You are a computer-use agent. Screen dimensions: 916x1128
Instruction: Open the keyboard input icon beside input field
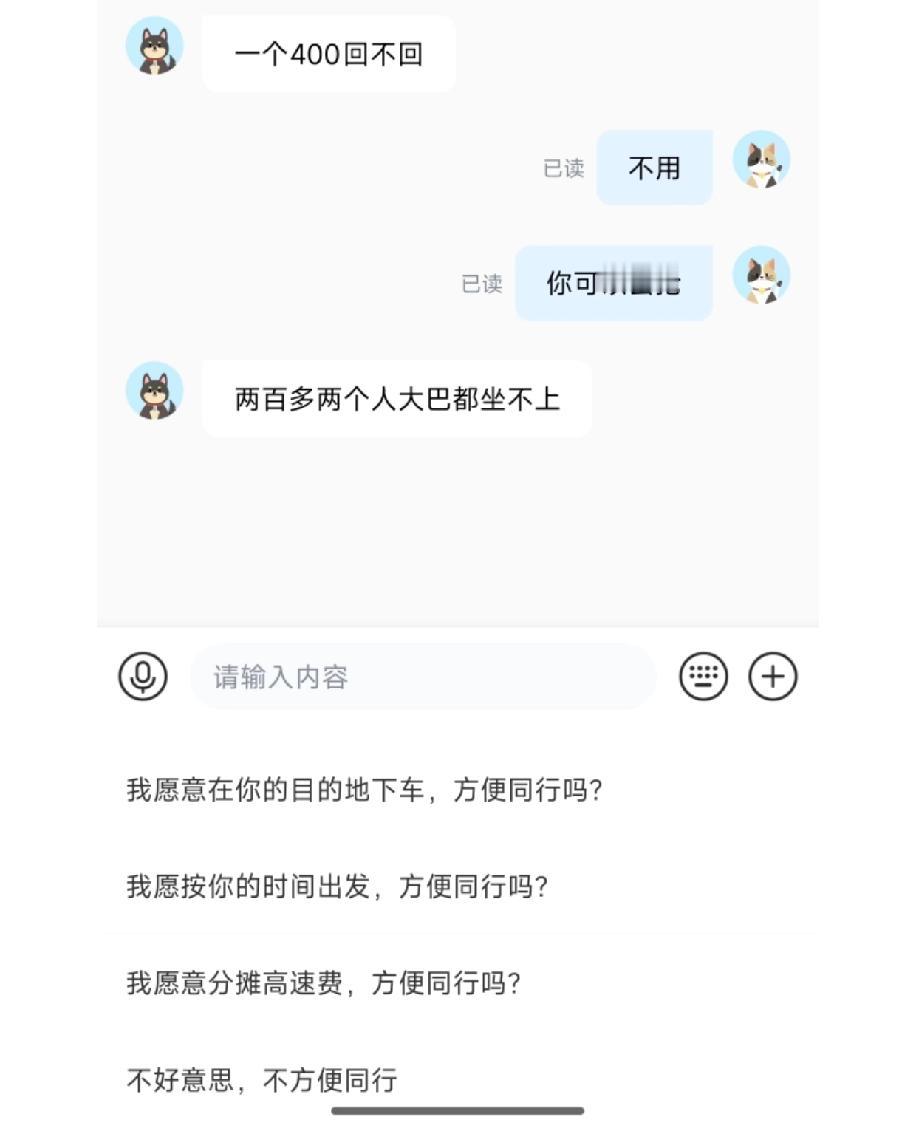tap(703, 676)
